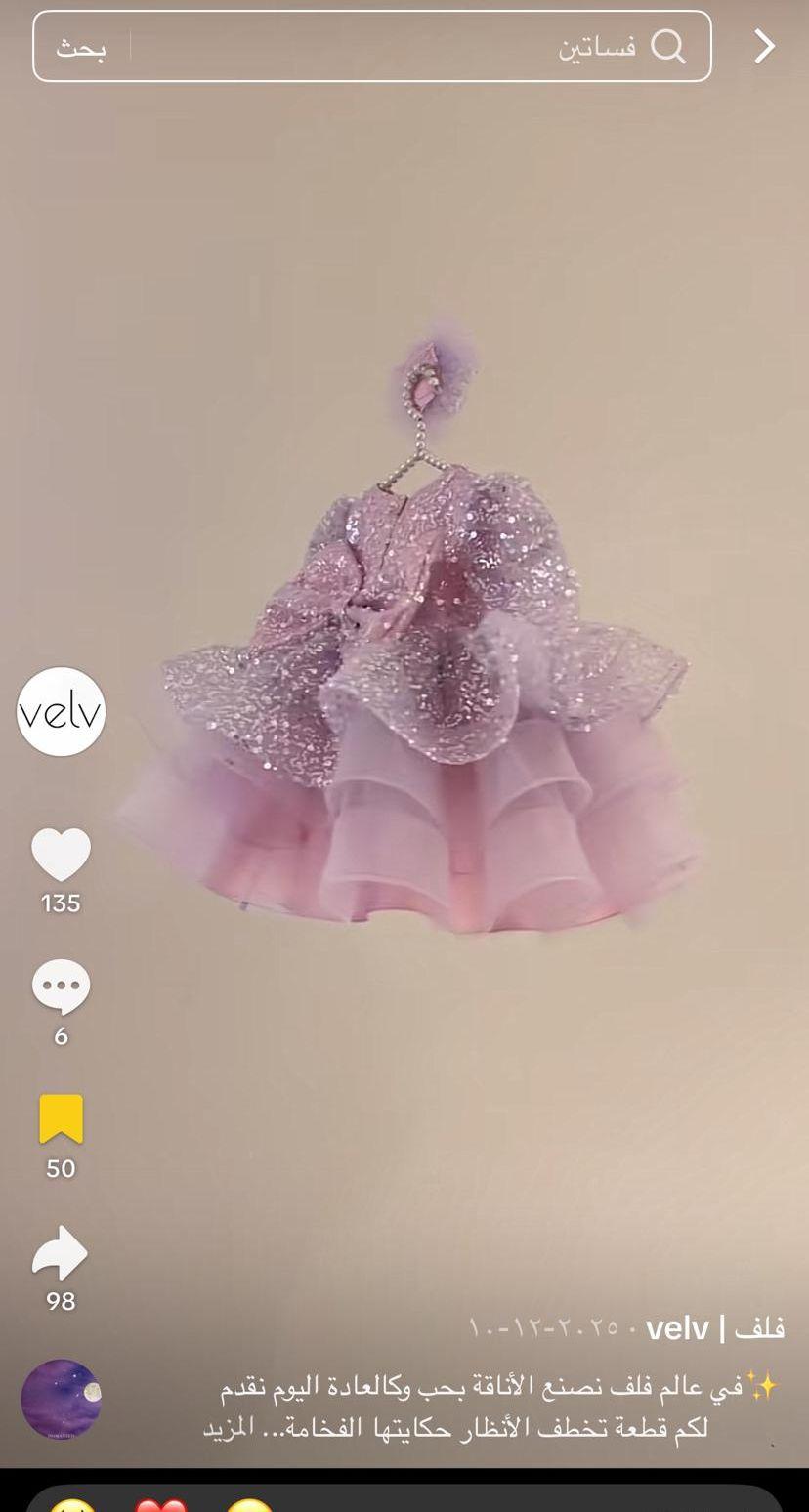Share this video via the arrow
This screenshot has width=809, height=1512.
[x=61, y=1252]
